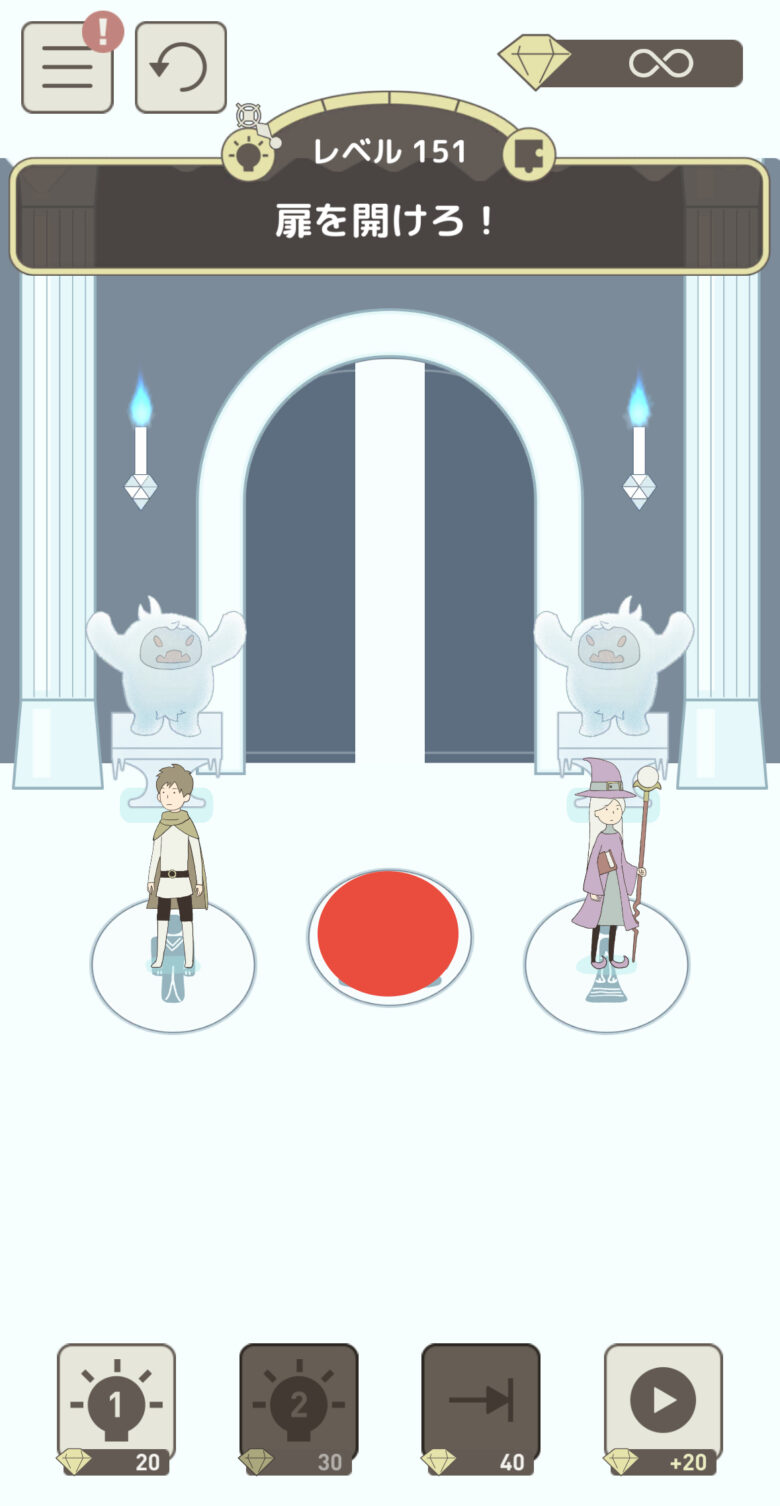Viewport: 780px width, 1506px height.
Task: Use hint 1 for 20 gems
Action: point(116,1406)
